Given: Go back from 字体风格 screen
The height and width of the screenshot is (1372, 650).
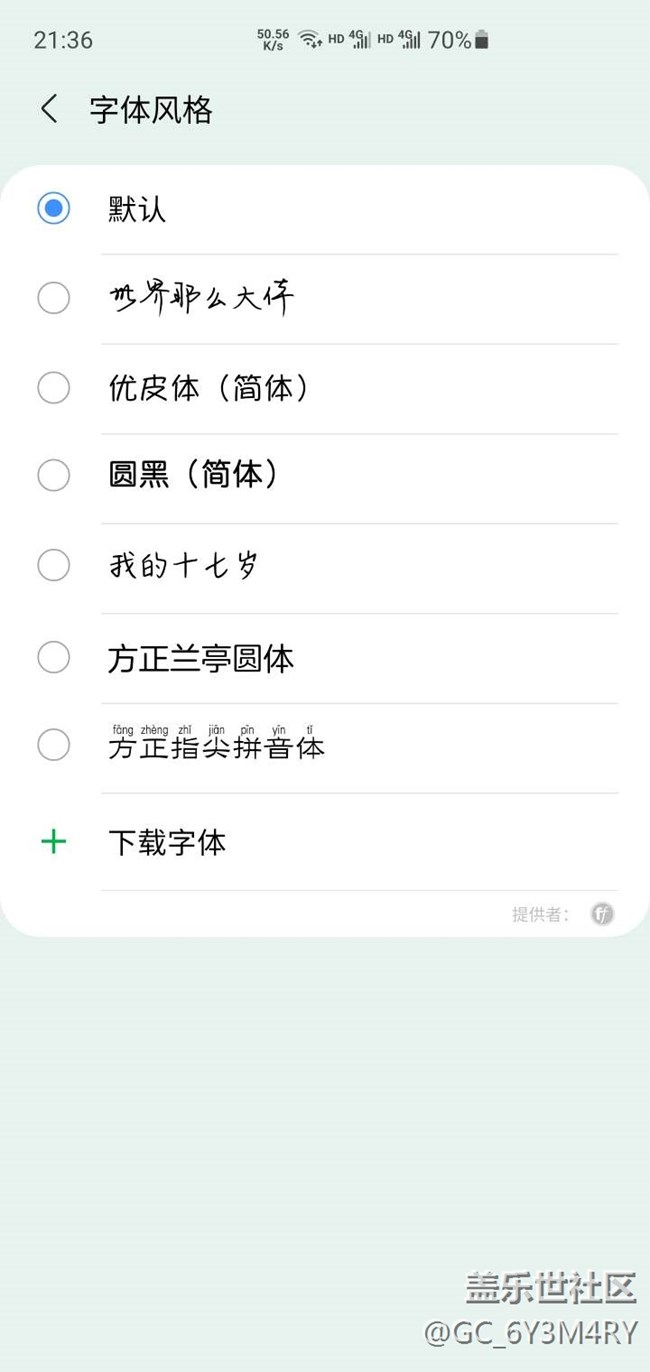Looking at the screenshot, I should (x=49, y=109).
